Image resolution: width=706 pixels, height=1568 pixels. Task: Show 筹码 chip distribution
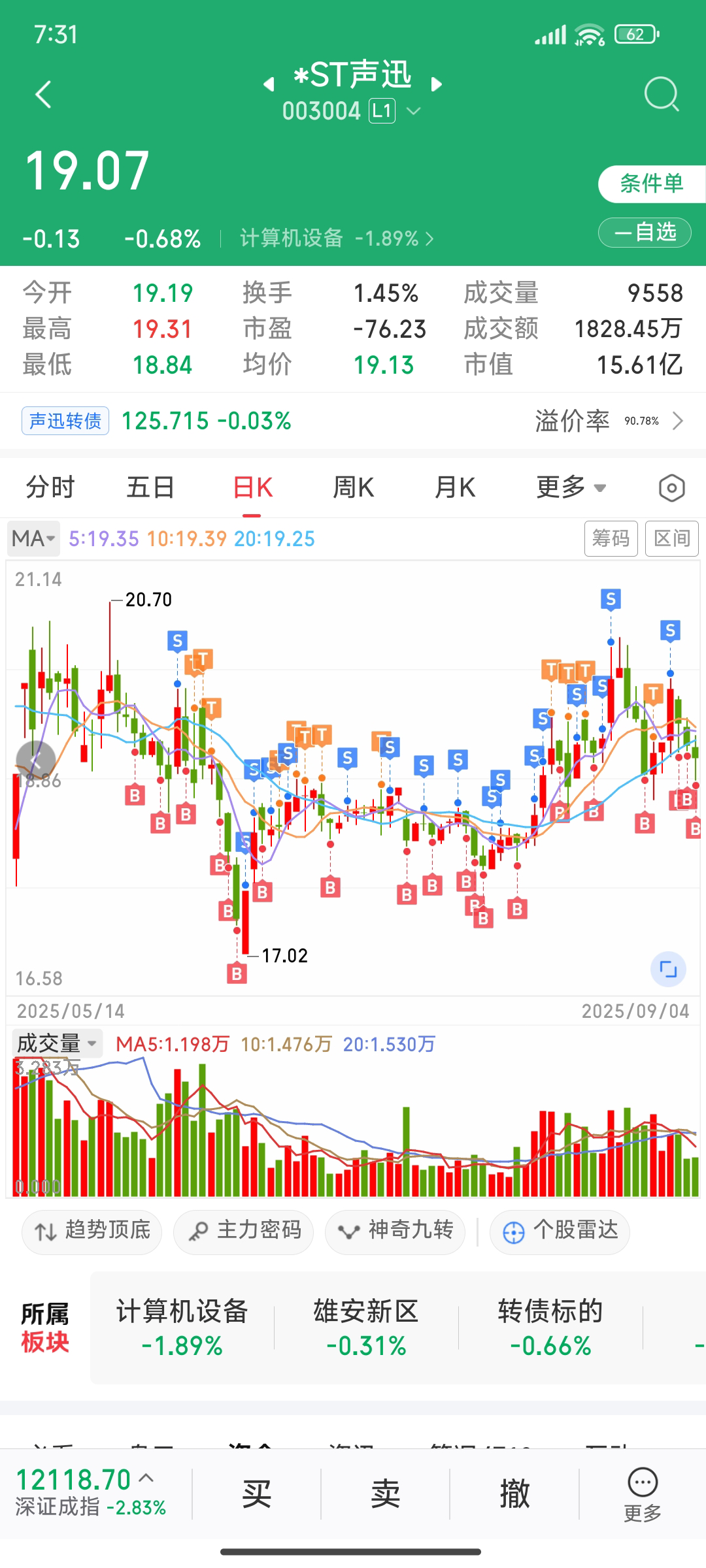point(611,538)
